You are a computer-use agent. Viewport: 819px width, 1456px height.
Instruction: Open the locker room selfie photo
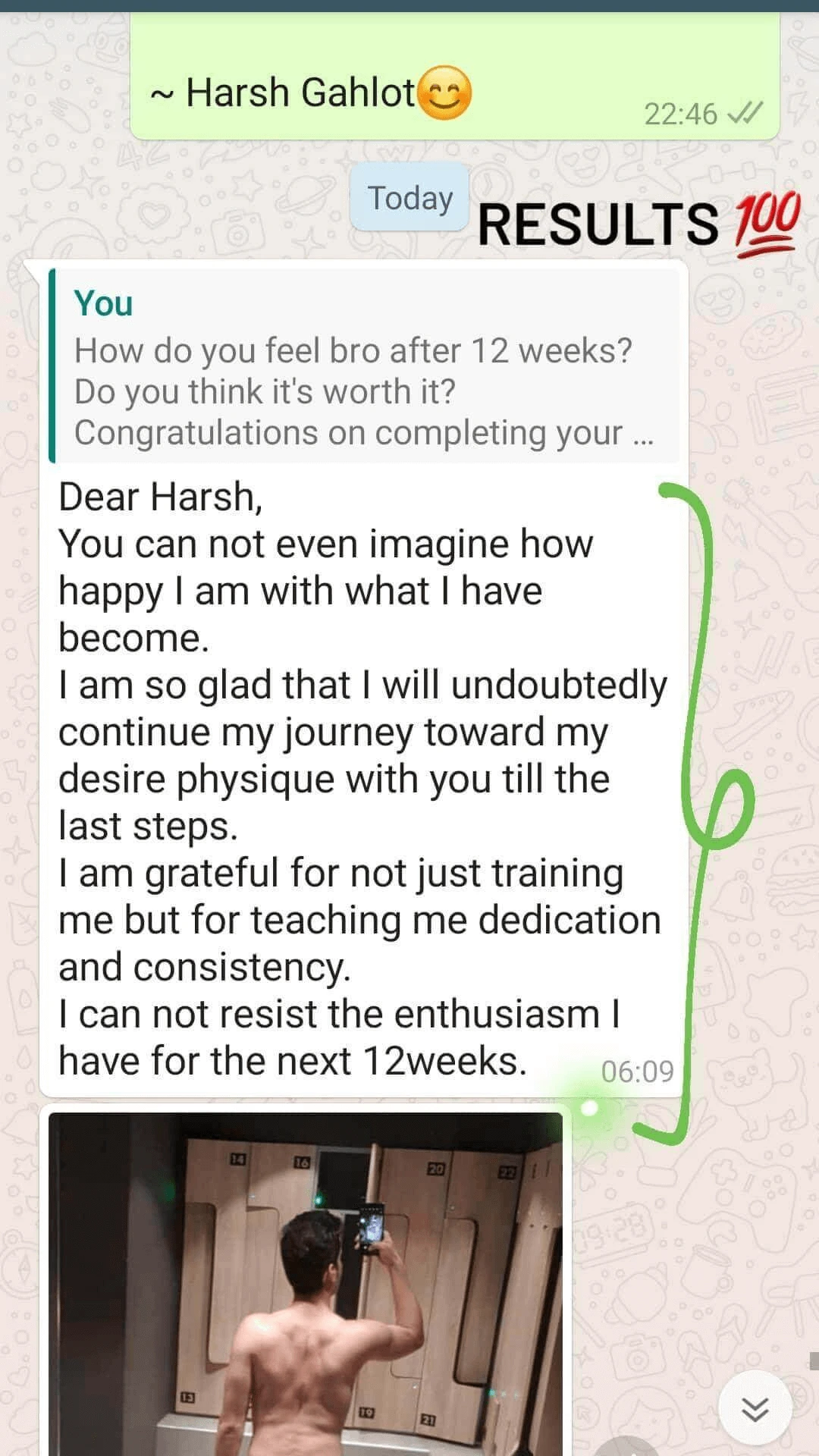[306, 1282]
